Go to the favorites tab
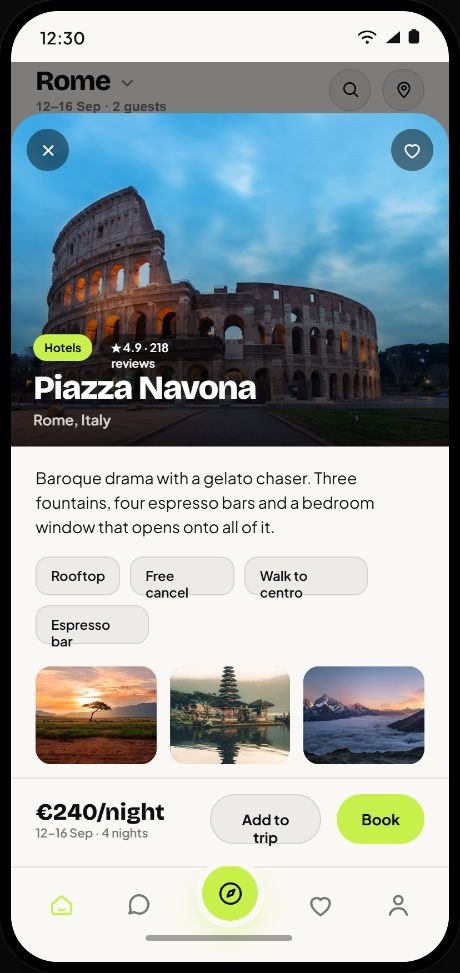This screenshot has height=973, width=460. (320, 906)
